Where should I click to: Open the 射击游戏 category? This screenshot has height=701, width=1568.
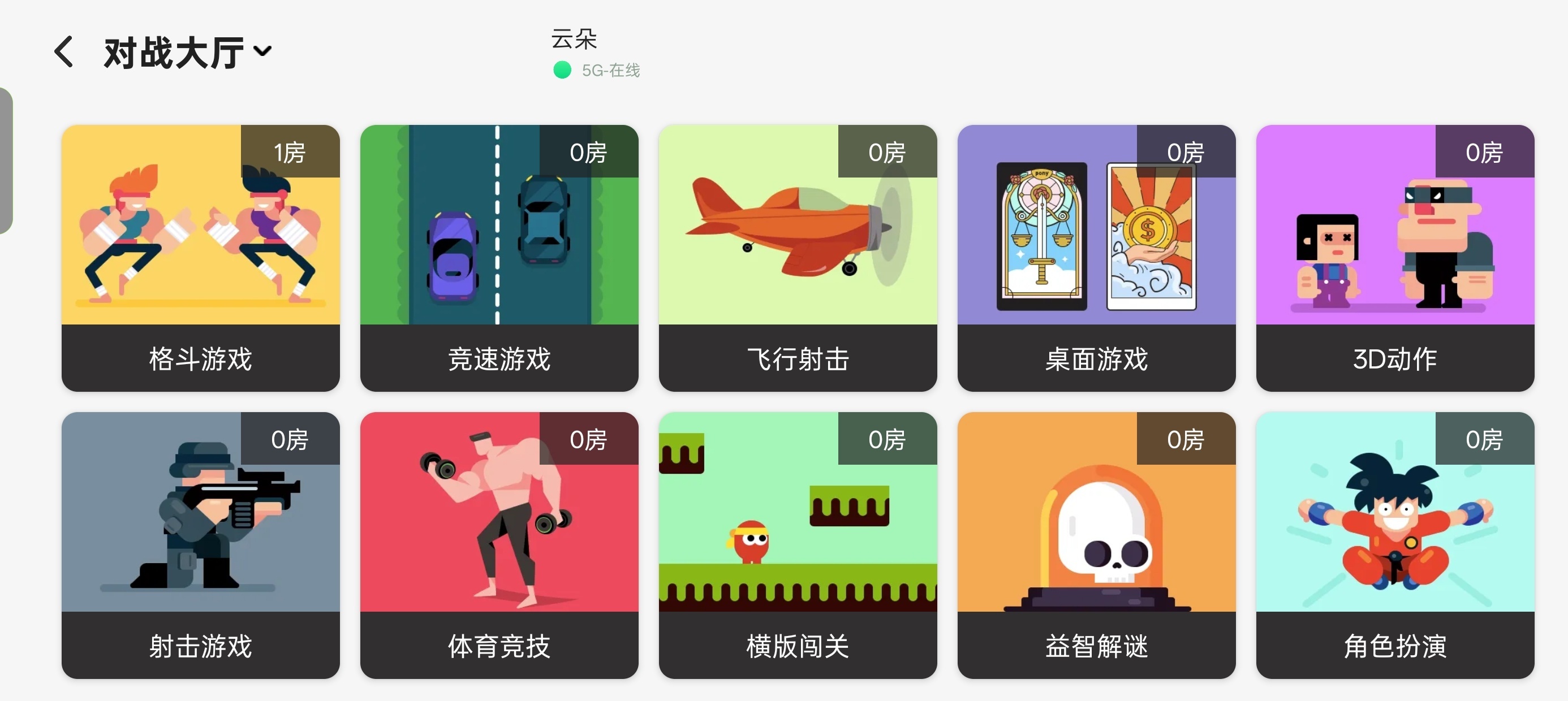coord(200,544)
